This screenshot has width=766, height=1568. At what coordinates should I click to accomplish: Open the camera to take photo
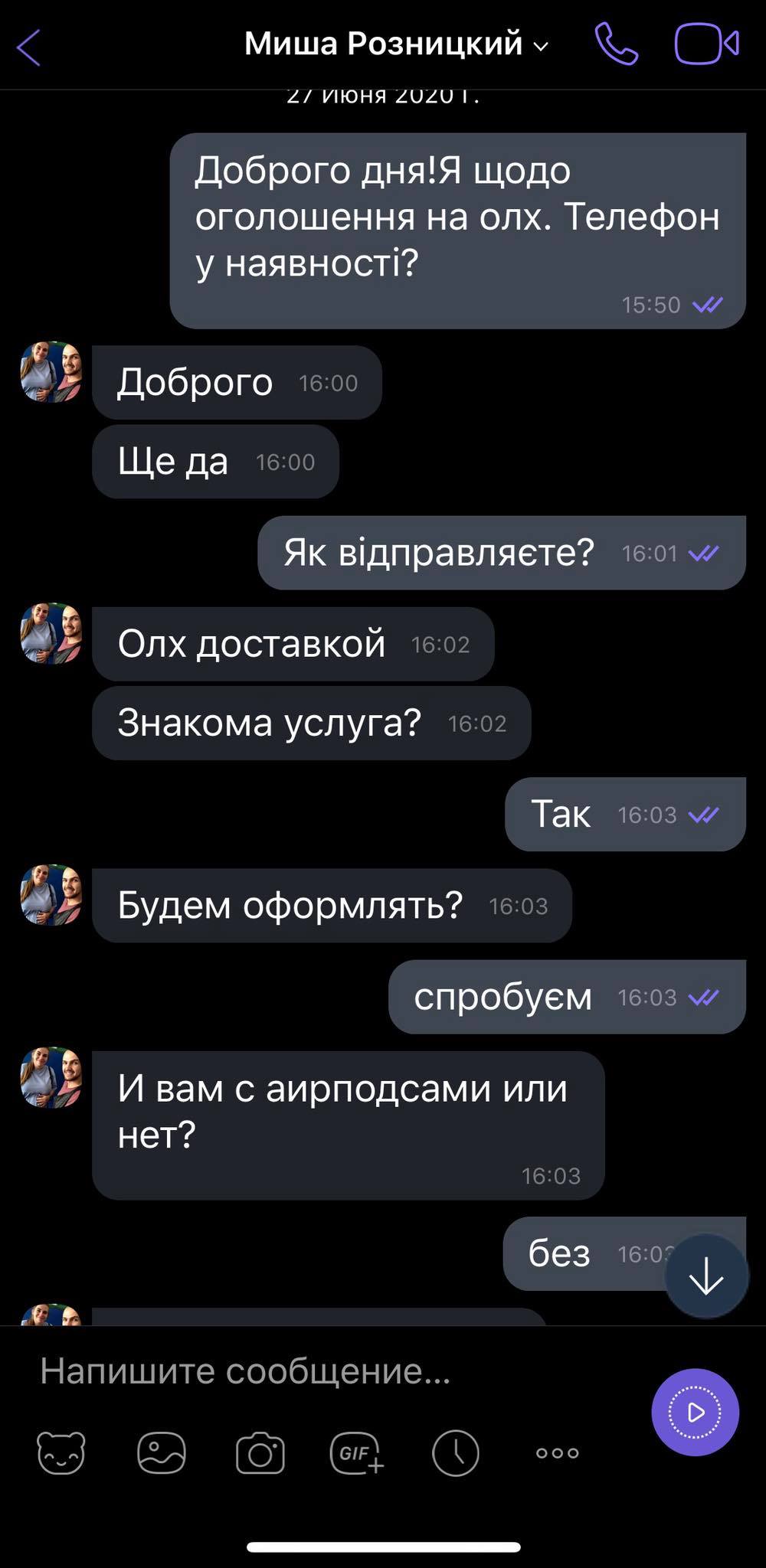tap(260, 1452)
